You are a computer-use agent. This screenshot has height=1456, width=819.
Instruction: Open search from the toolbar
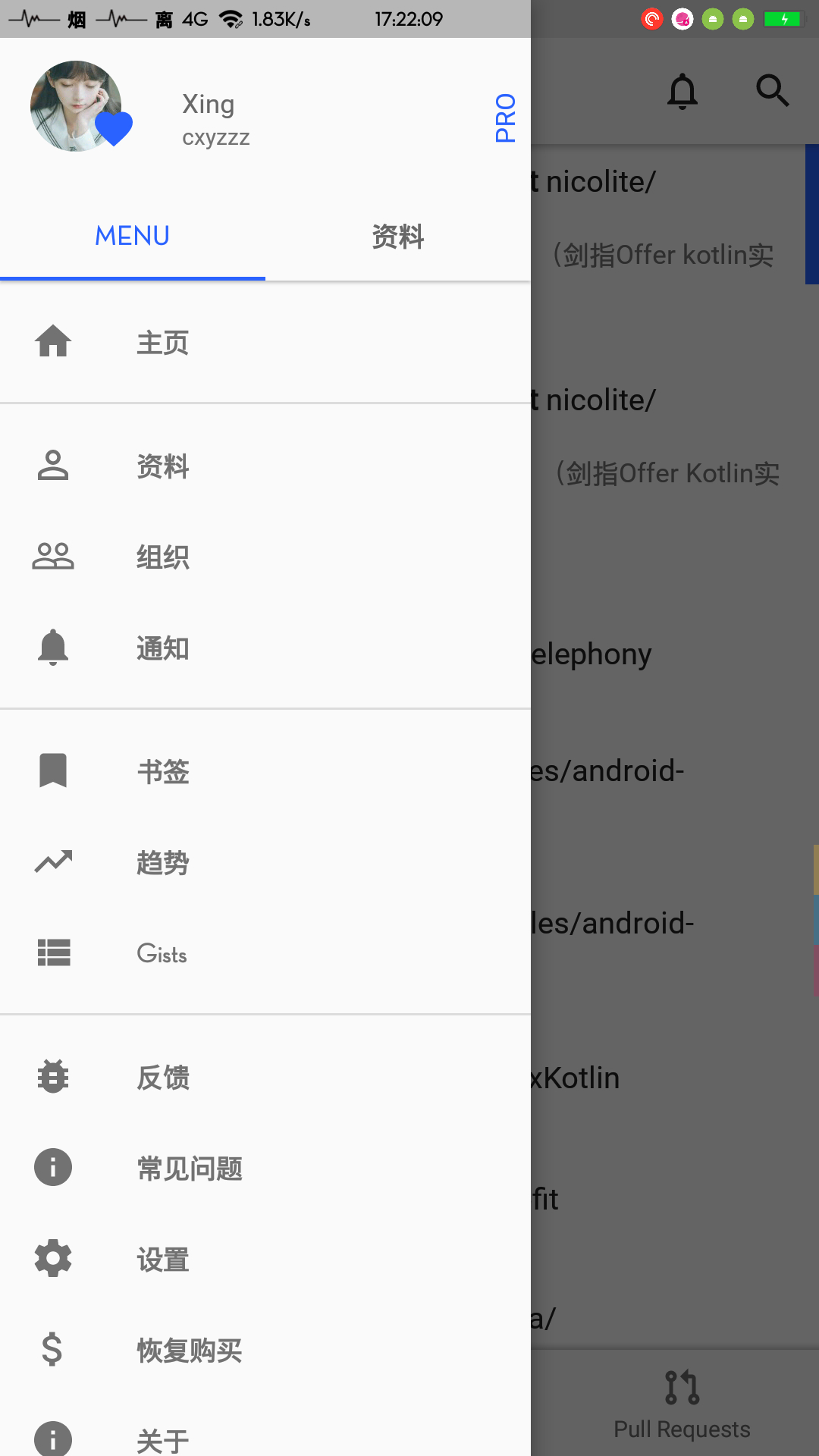click(773, 91)
